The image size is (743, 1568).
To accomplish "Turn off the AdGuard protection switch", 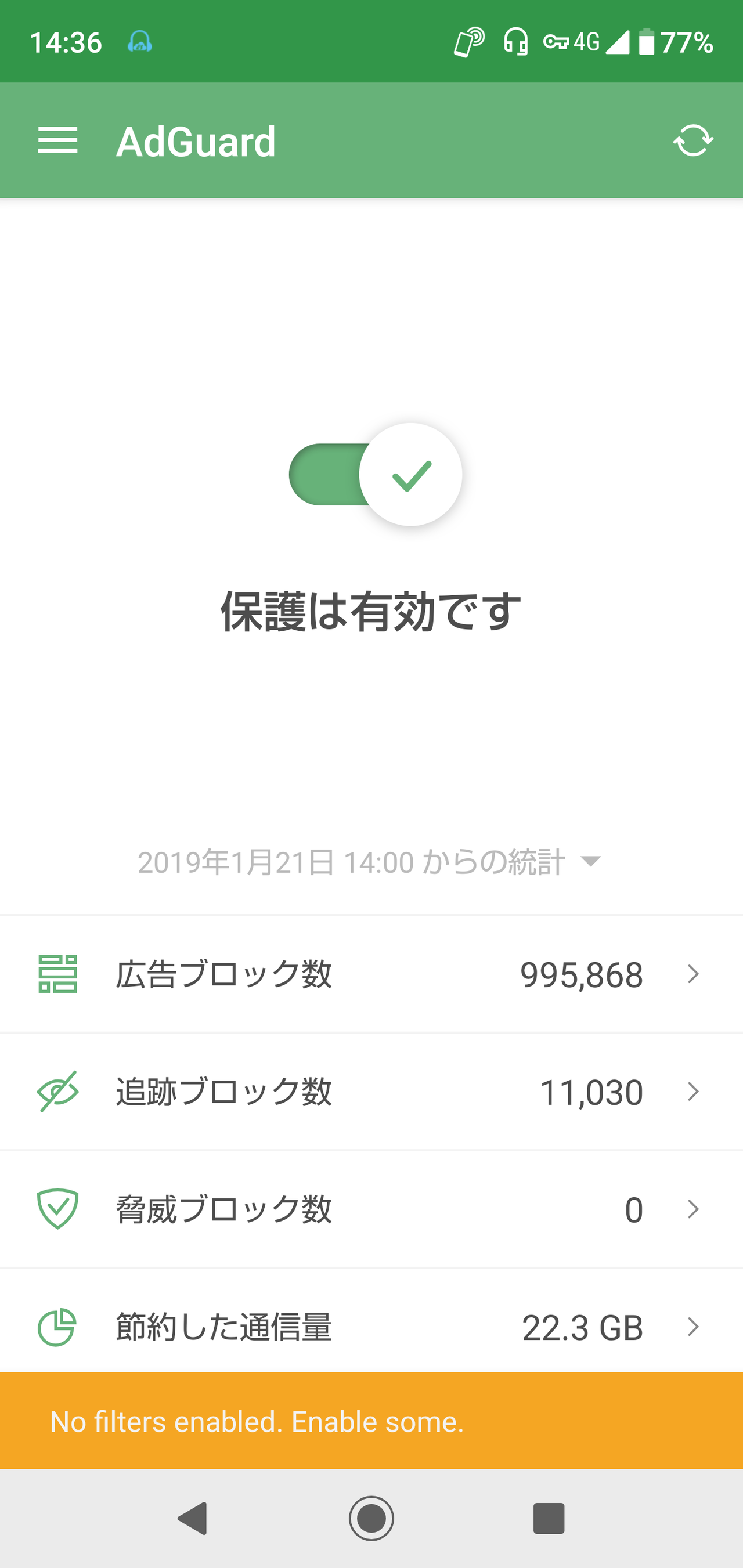I will [375, 474].
